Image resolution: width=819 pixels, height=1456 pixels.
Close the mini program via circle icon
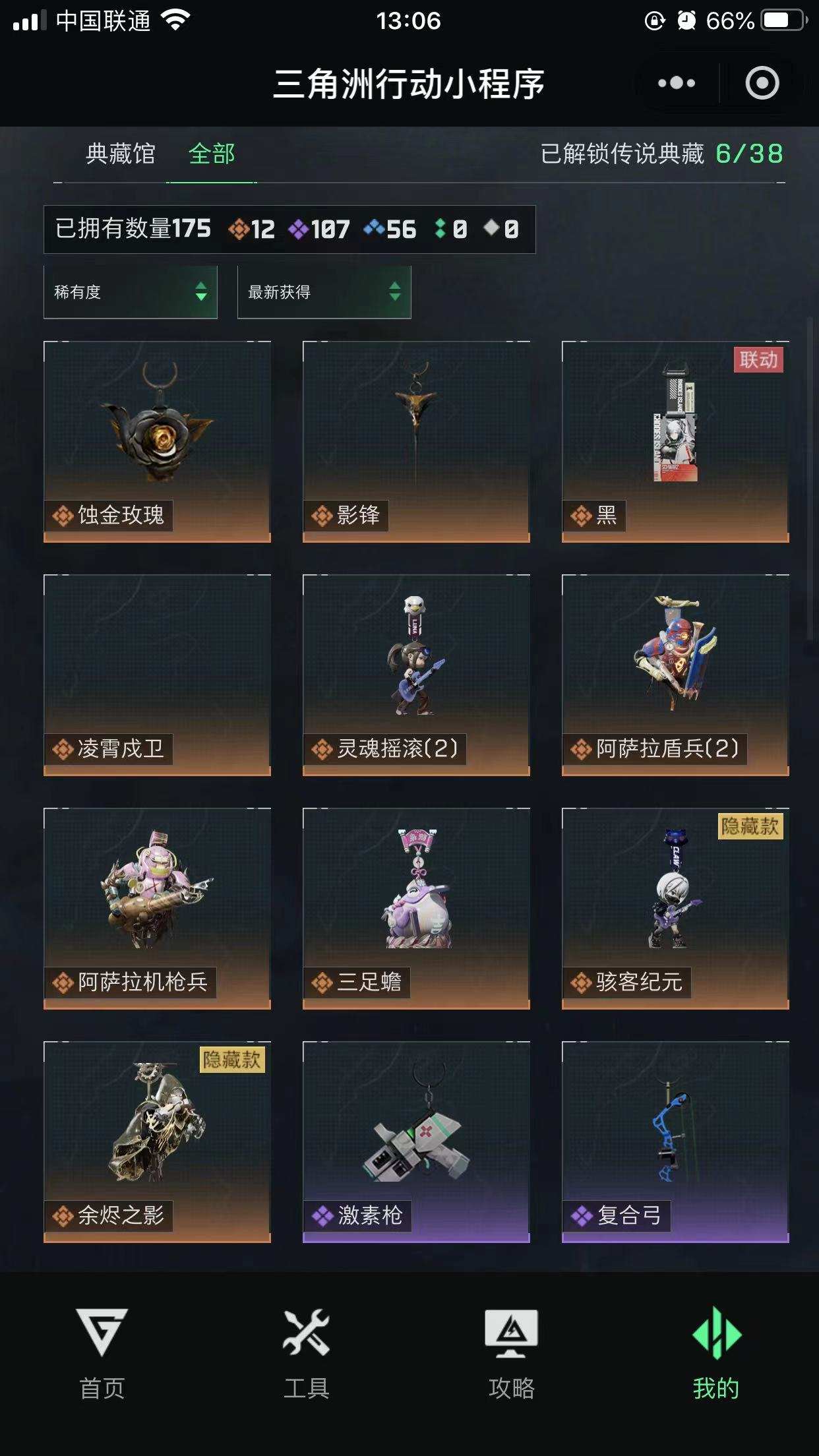pos(762,83)
